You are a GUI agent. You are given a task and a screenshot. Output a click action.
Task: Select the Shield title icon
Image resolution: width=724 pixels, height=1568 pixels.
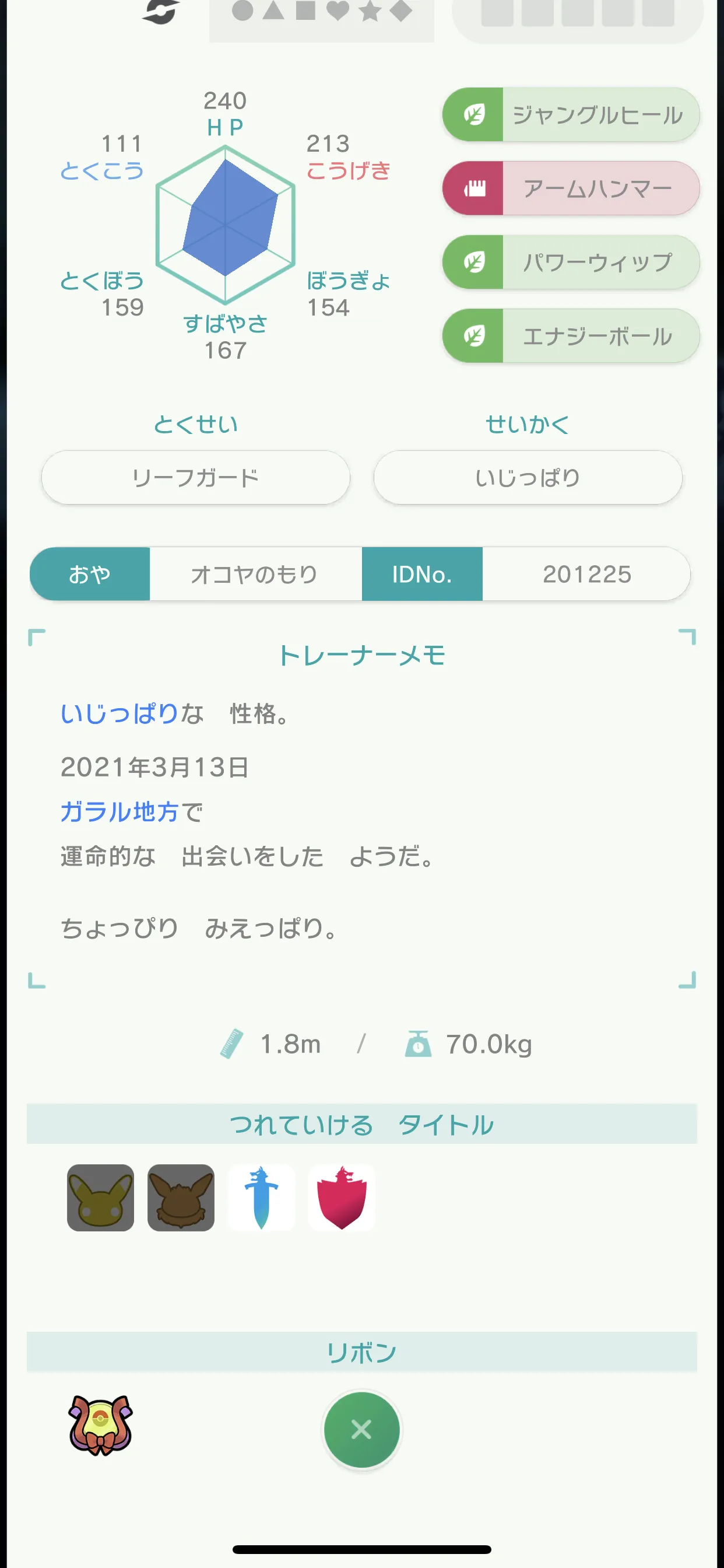[x=342, y=1198]
